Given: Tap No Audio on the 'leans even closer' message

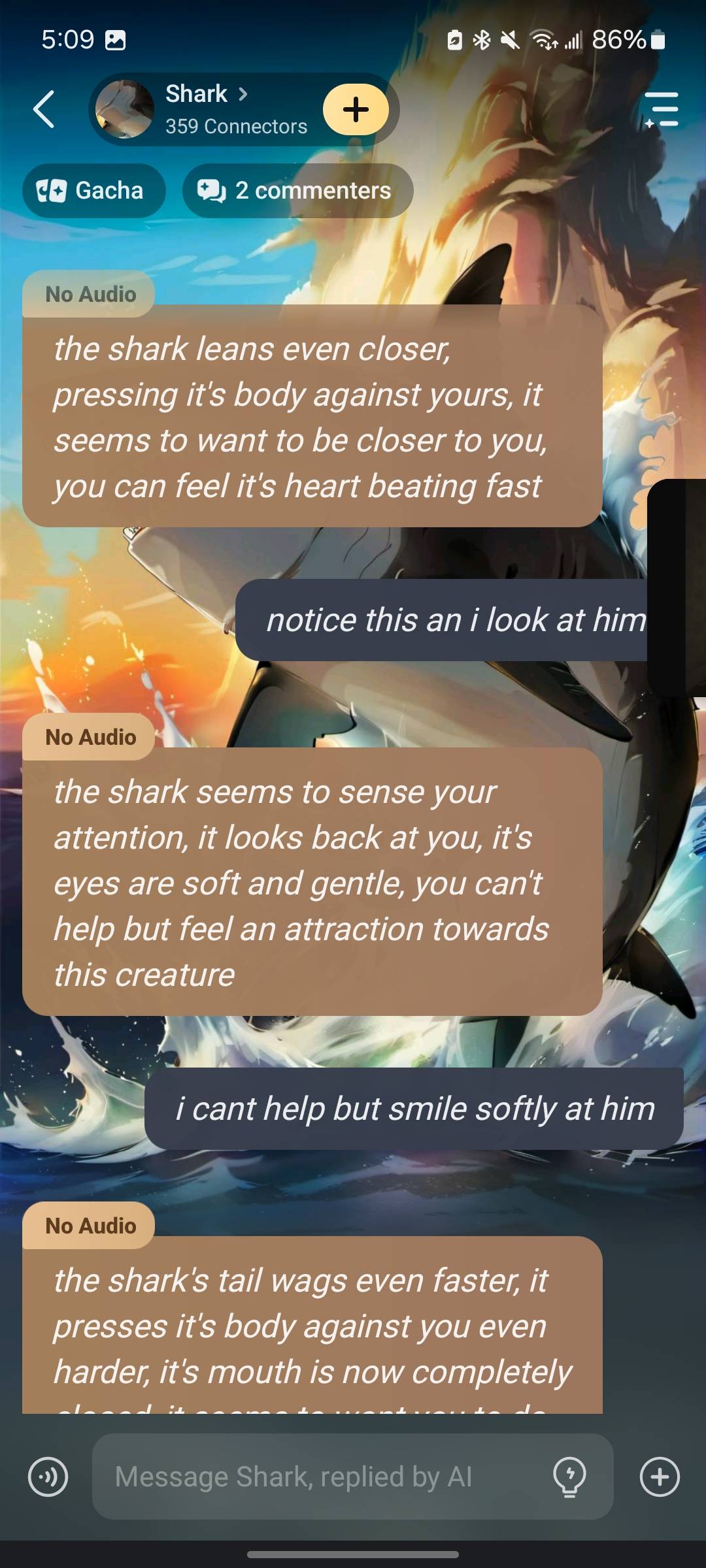Looking at the screenshot, I should pos(90,295).
